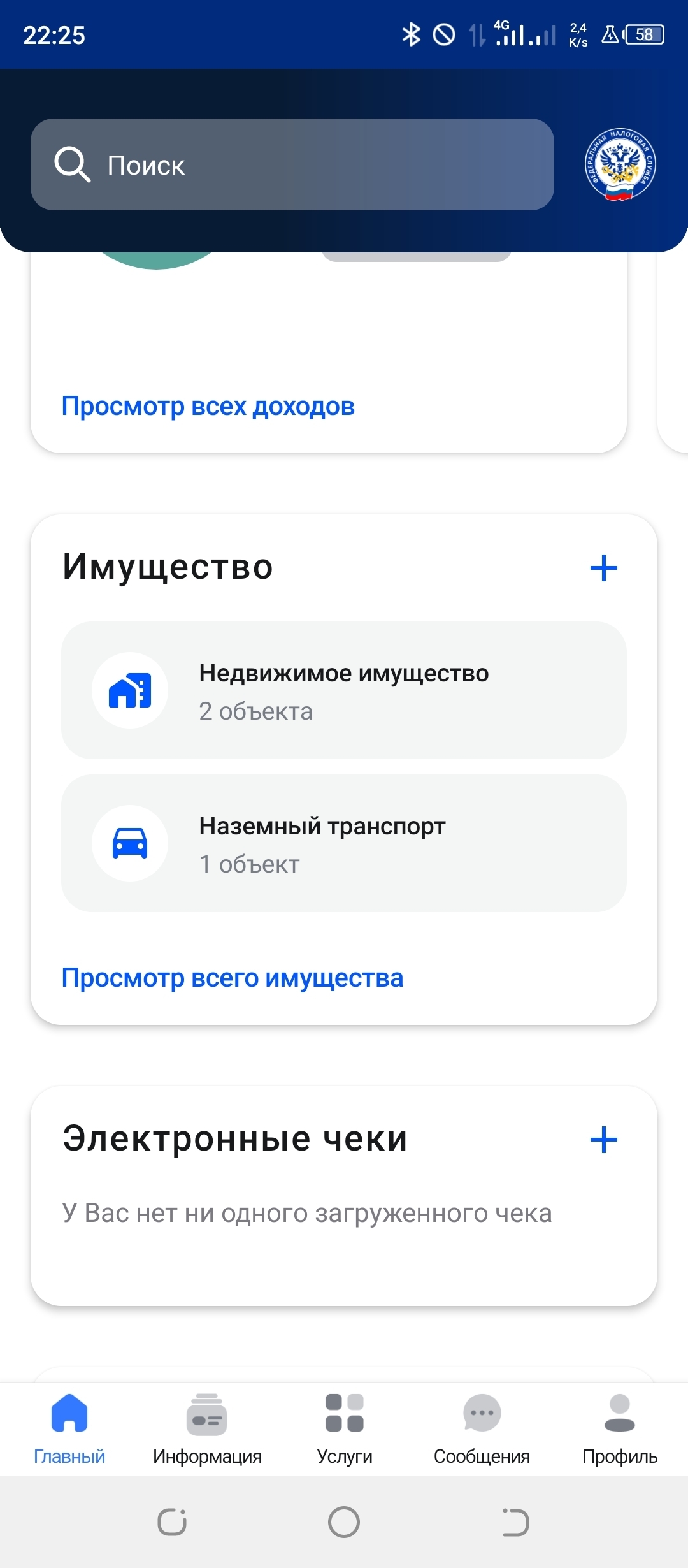The height and width of the screenshot is (1568, 688).
Task: Go to the system home screen
Action: point(344,1522)
